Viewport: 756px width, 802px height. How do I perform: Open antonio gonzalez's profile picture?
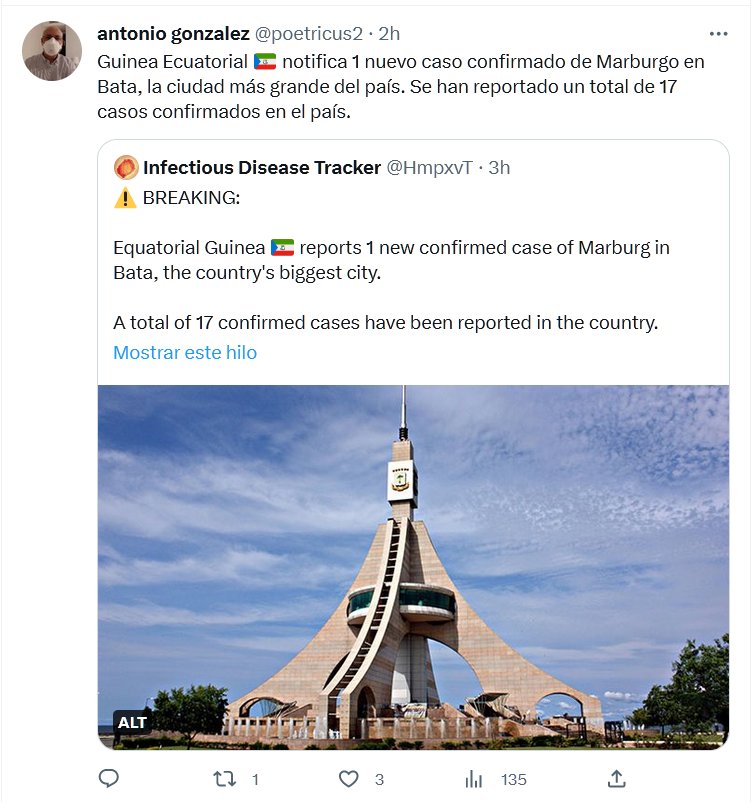pyautogui.click(x=52, y=51)
